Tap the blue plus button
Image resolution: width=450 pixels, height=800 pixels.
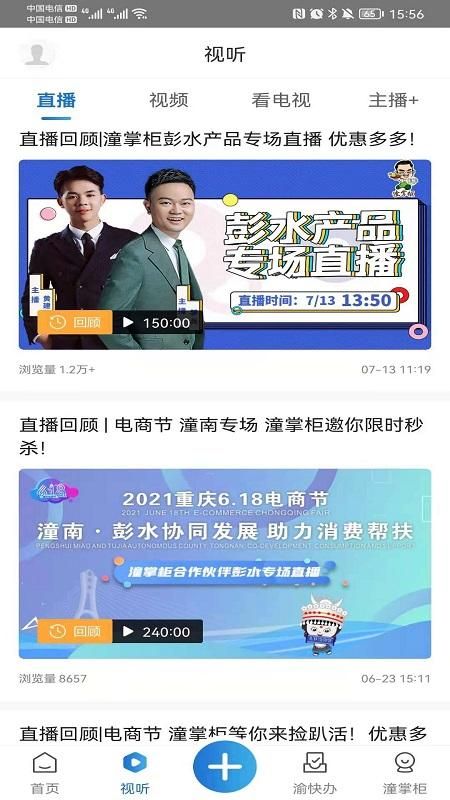(x=224, y=767)
